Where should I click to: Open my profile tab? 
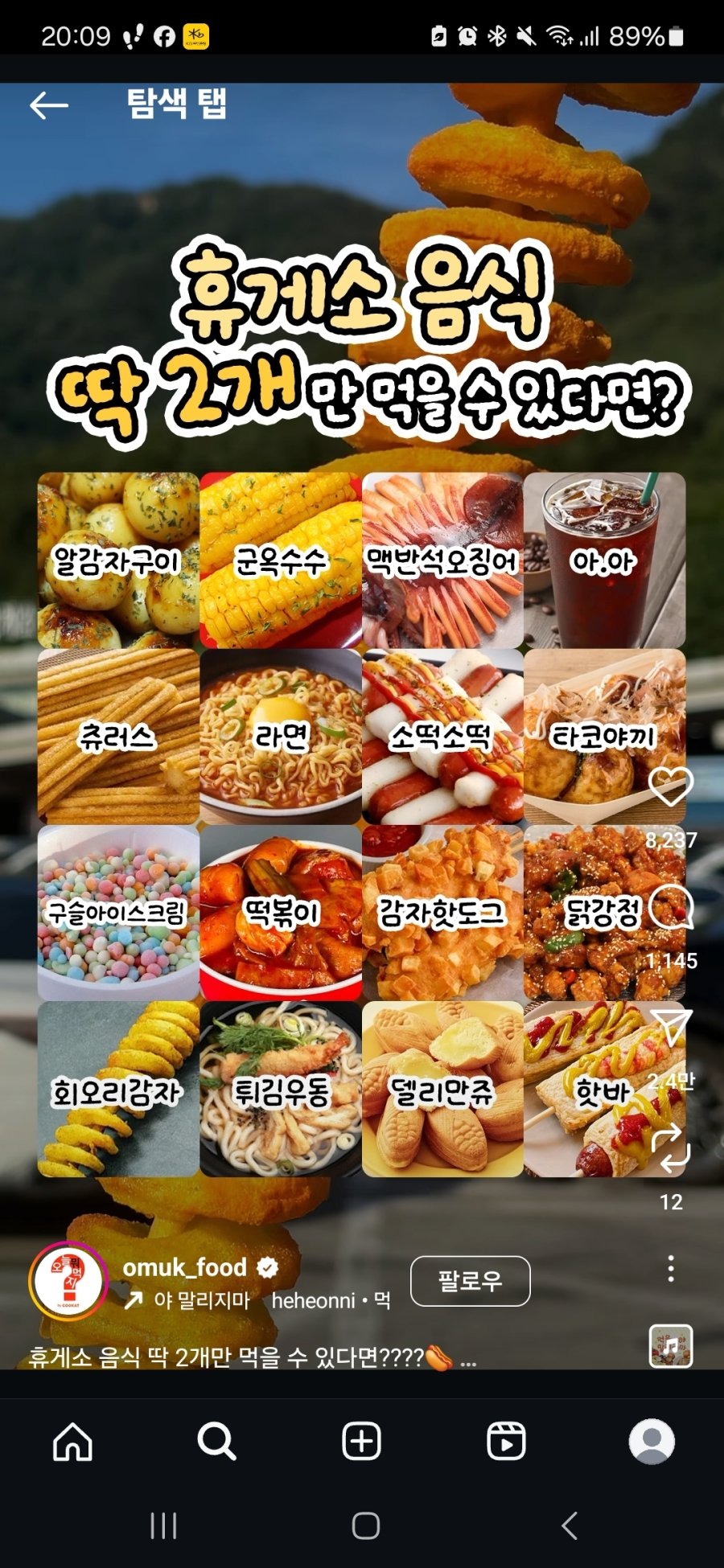(652, 1441)
